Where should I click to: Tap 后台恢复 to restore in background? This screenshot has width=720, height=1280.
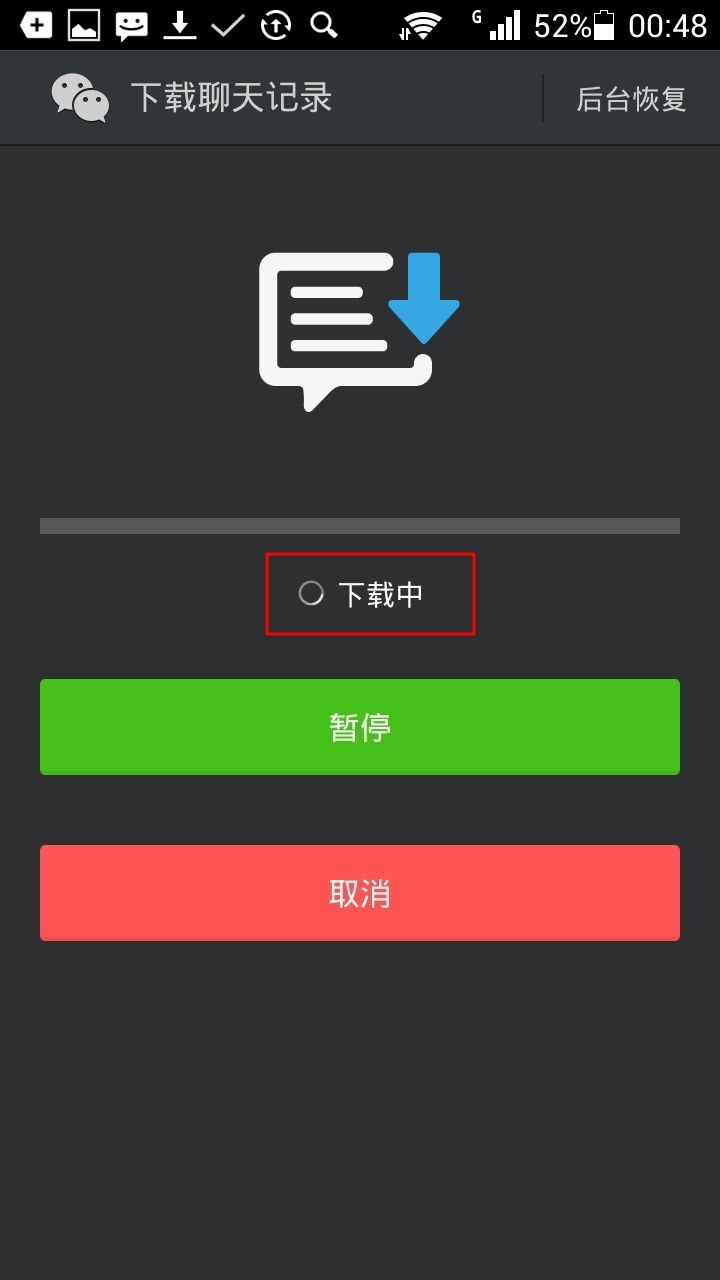pyautogui.click(x=631, y=99)
